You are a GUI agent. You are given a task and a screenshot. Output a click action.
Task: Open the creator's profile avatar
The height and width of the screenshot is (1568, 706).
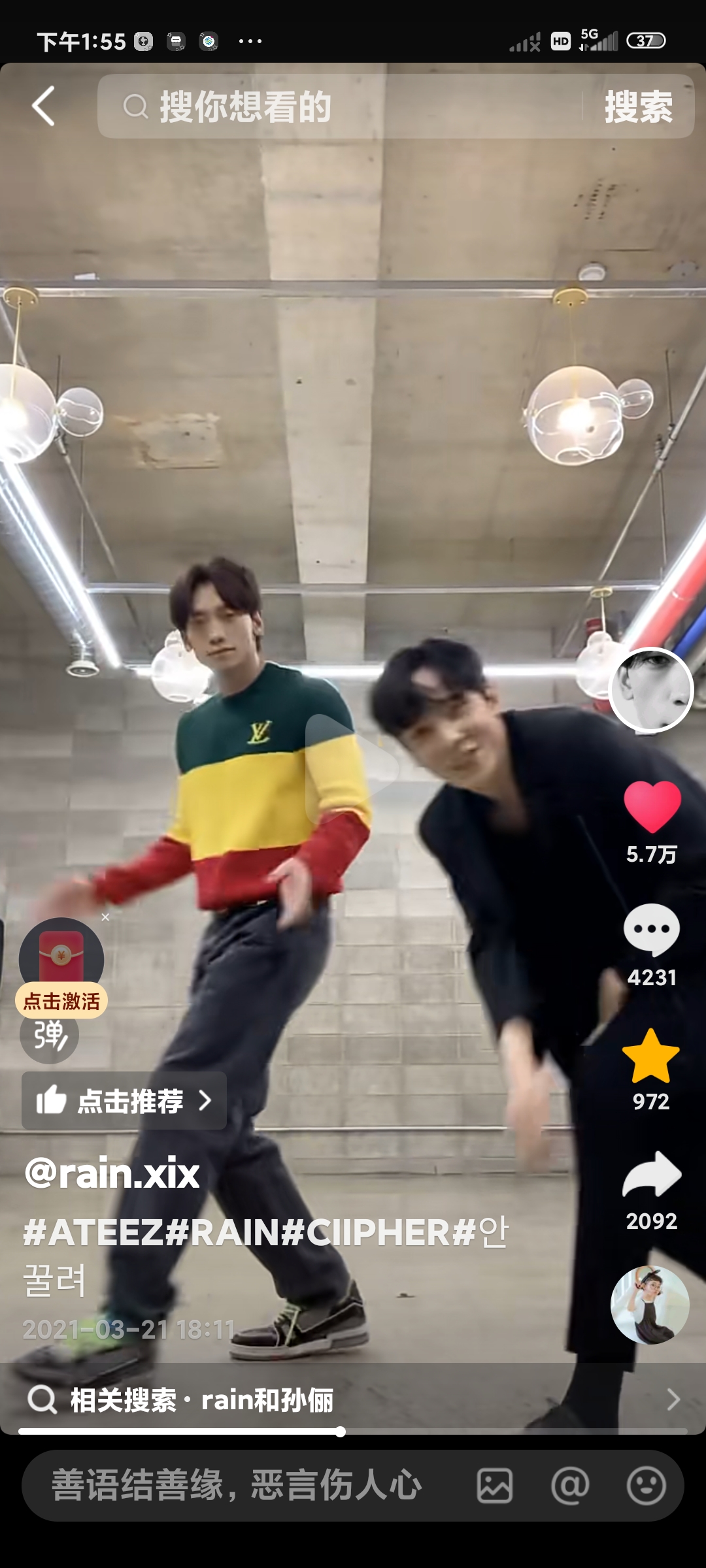650,689
